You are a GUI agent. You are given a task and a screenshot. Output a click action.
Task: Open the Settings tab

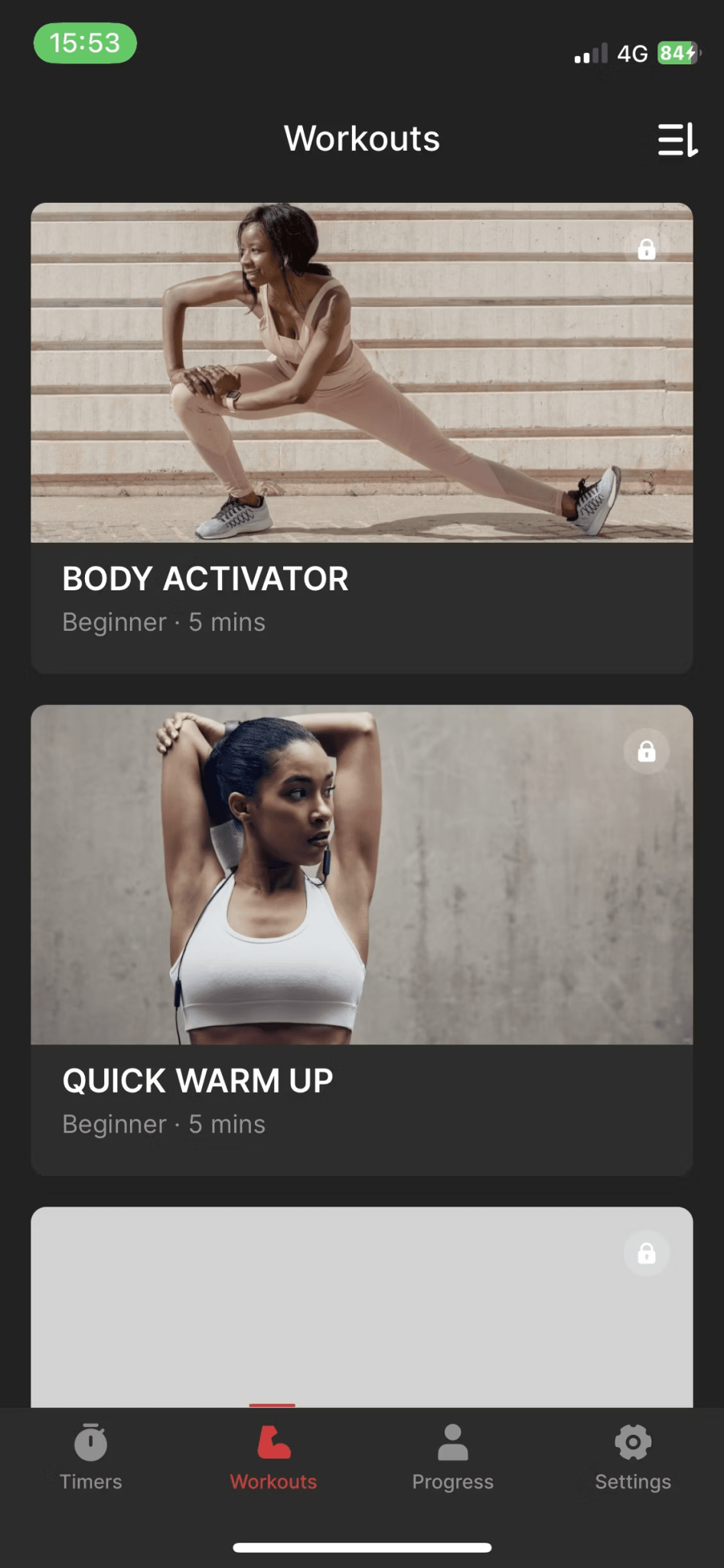click(633, 1457)
